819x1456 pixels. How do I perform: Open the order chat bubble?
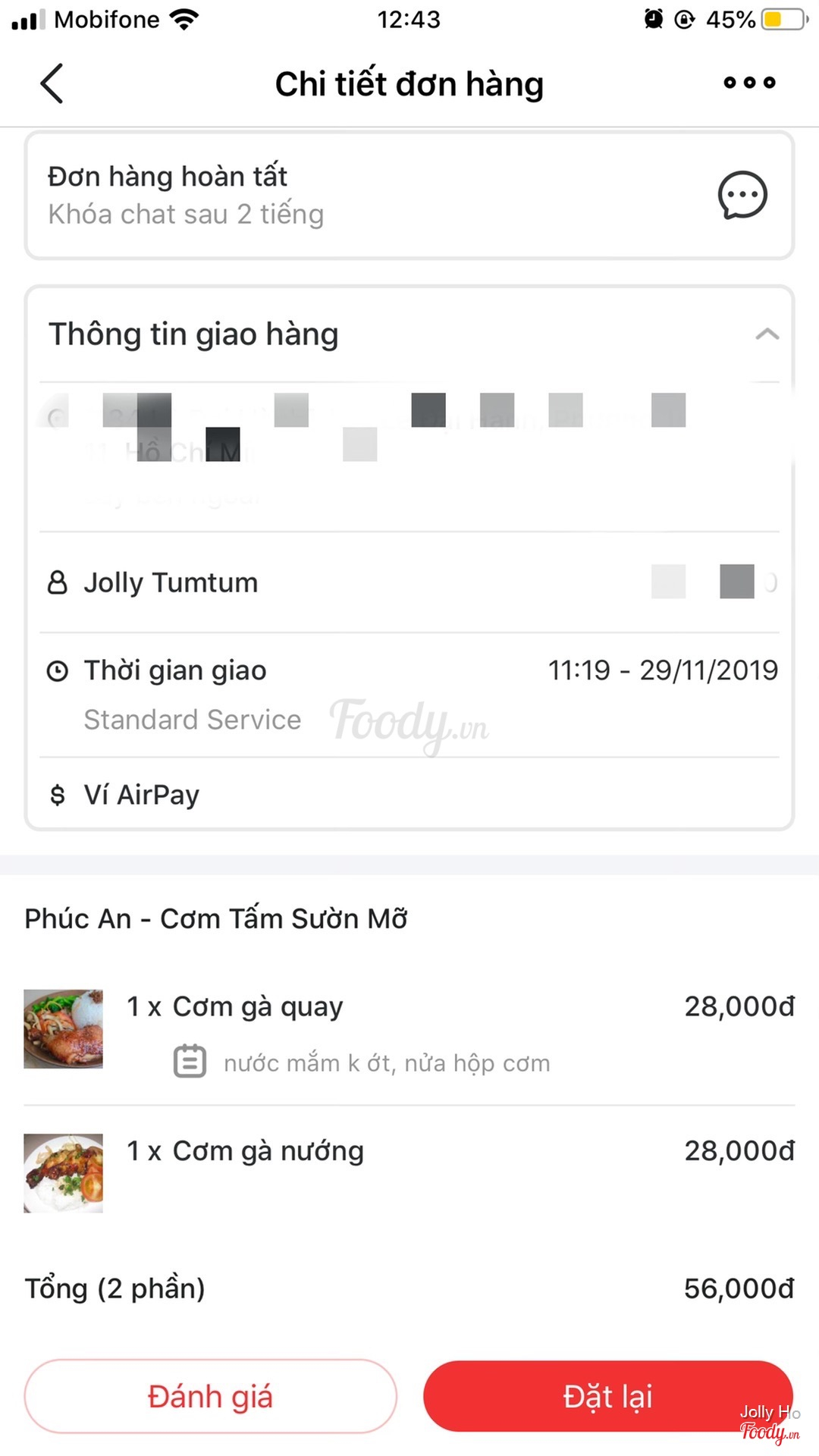coord(742,195)
